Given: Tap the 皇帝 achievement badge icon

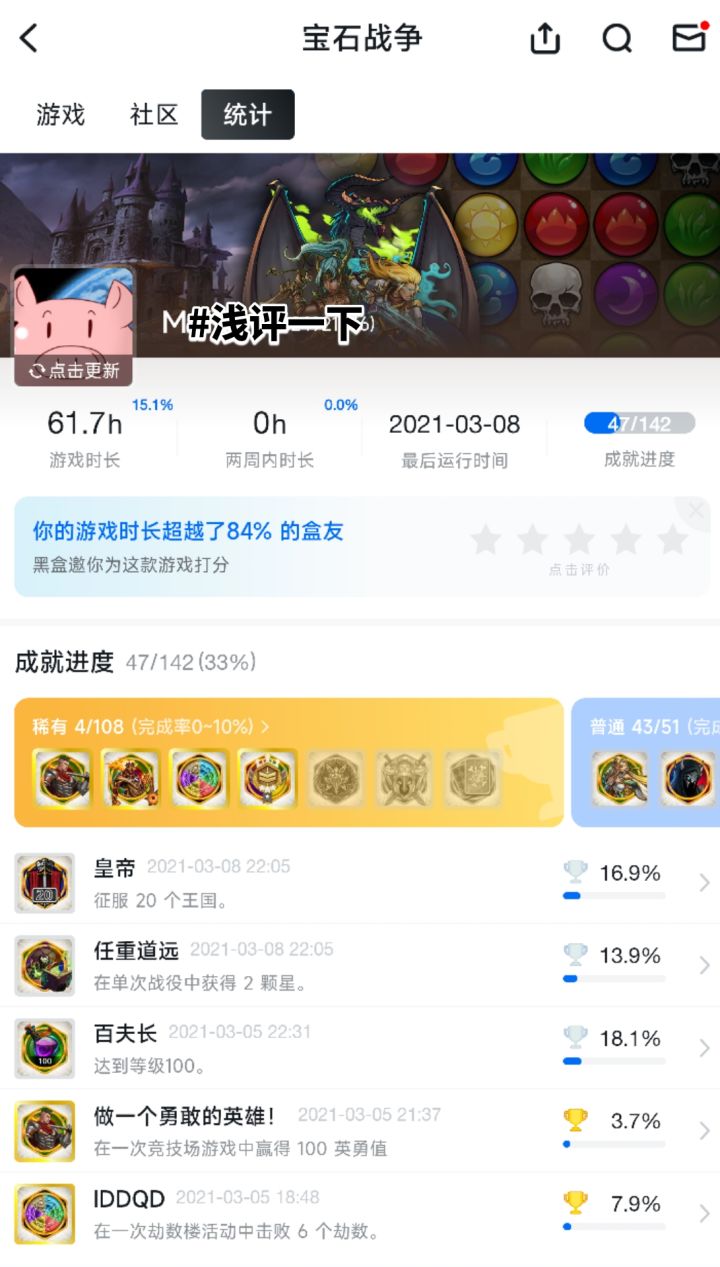Looking at the screenshot, I should pyautogui.click(x=44, y=882).
